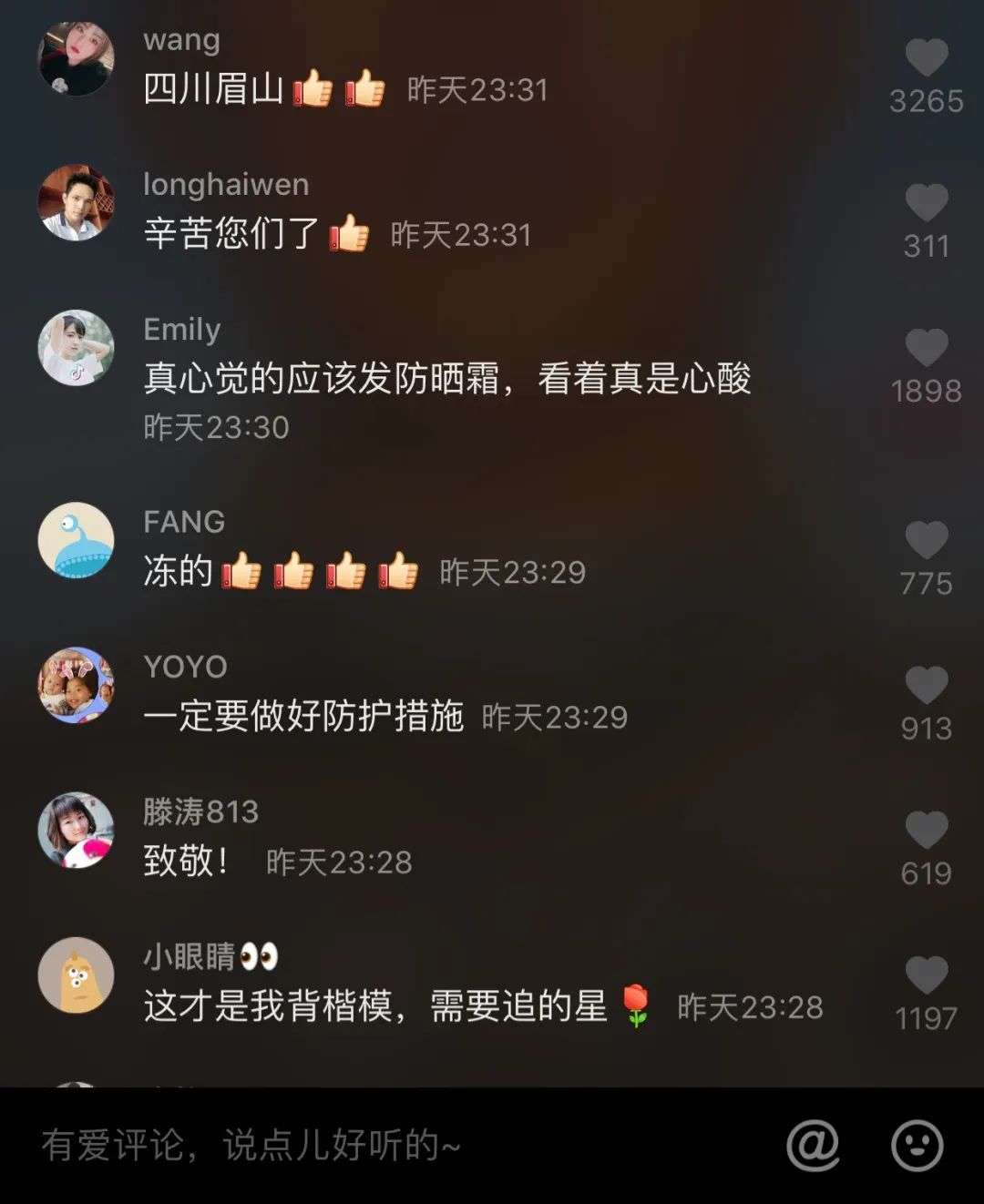Reply to YOYO's comment text
Screen dimensions: 984x1204
pos(303,717)
